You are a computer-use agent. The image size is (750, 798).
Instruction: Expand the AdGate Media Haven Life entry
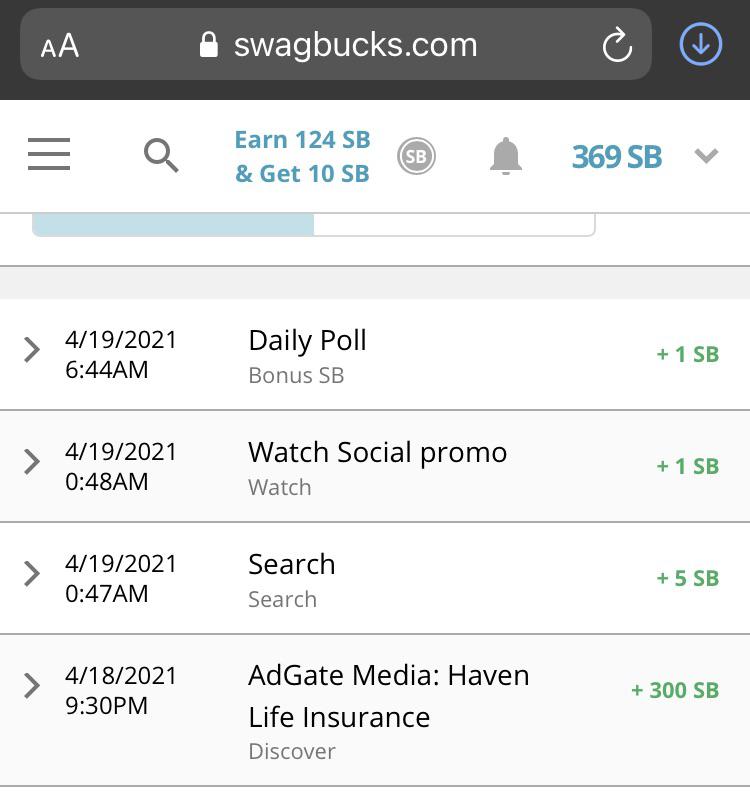(32, 686)
